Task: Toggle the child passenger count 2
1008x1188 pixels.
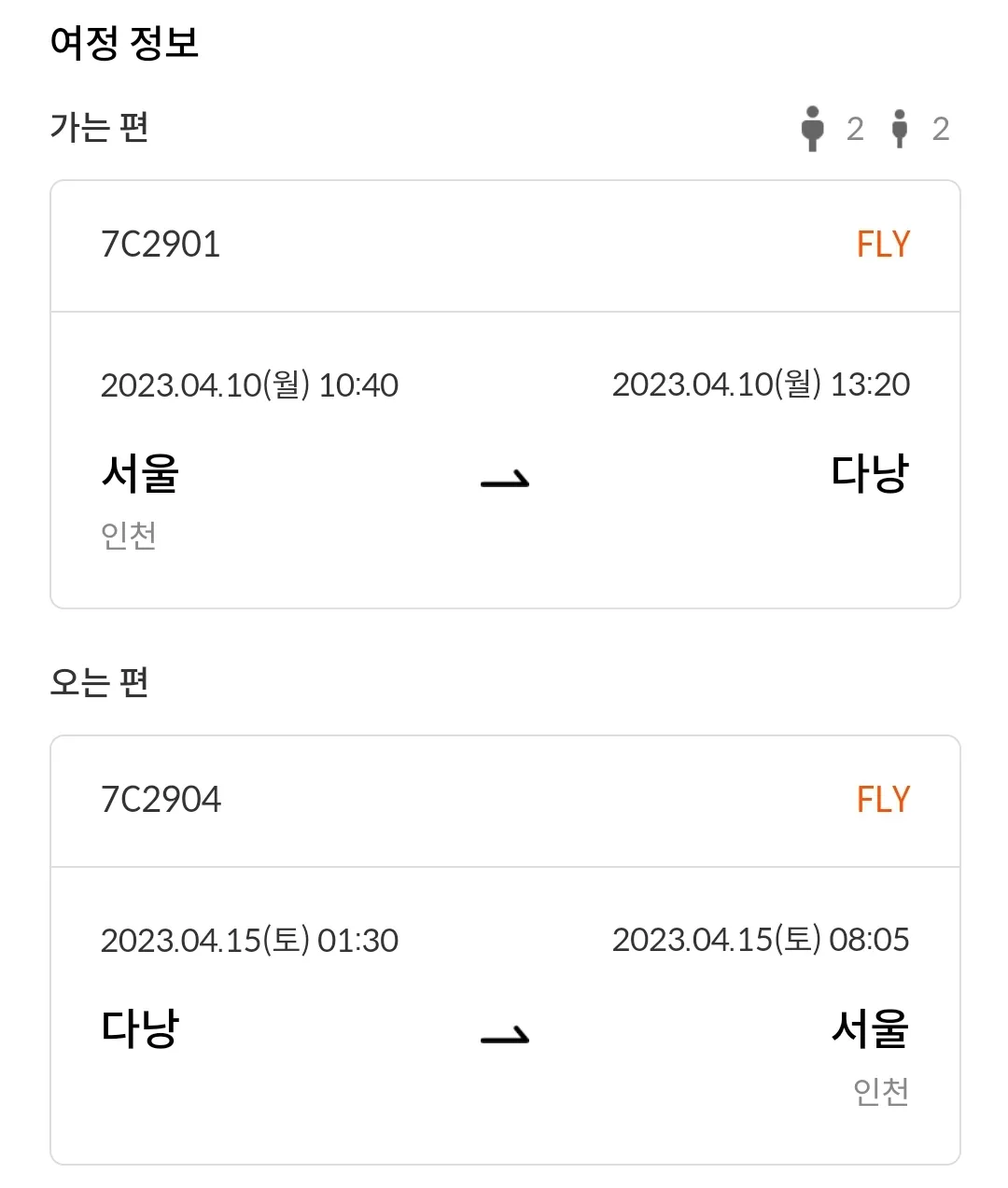Action: click(x=940, y=129)
